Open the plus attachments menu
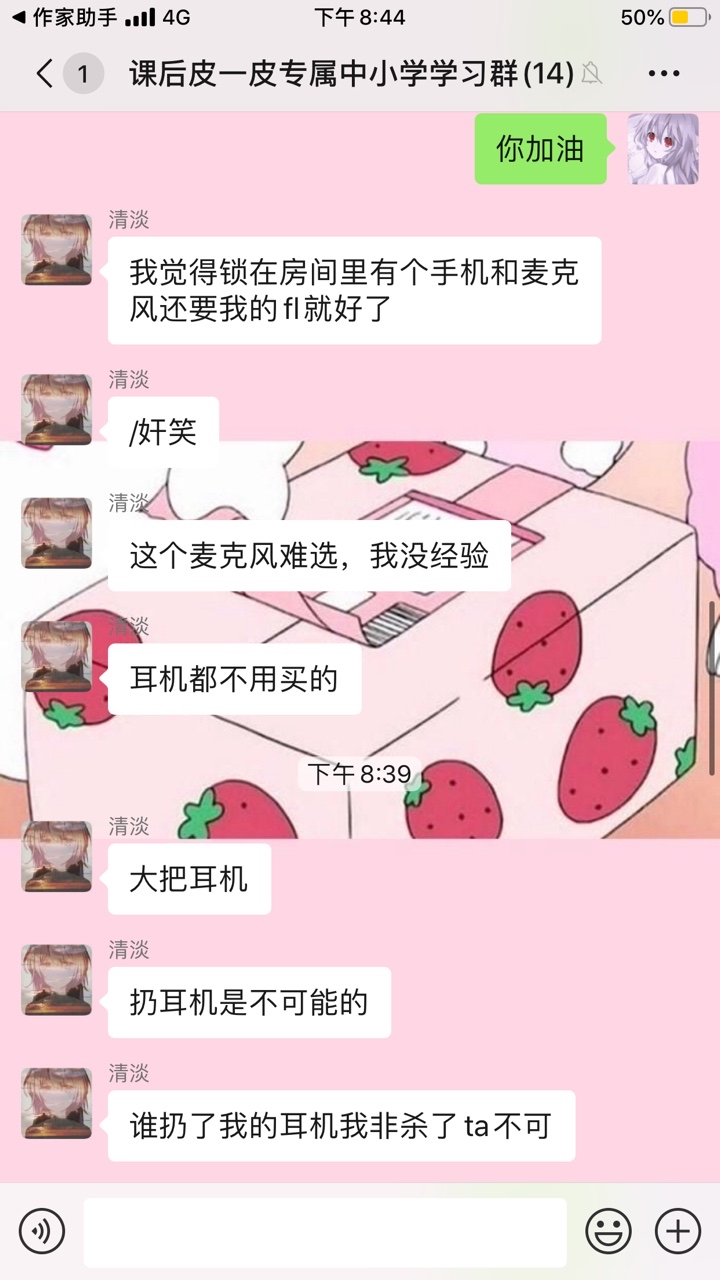 677,1231
